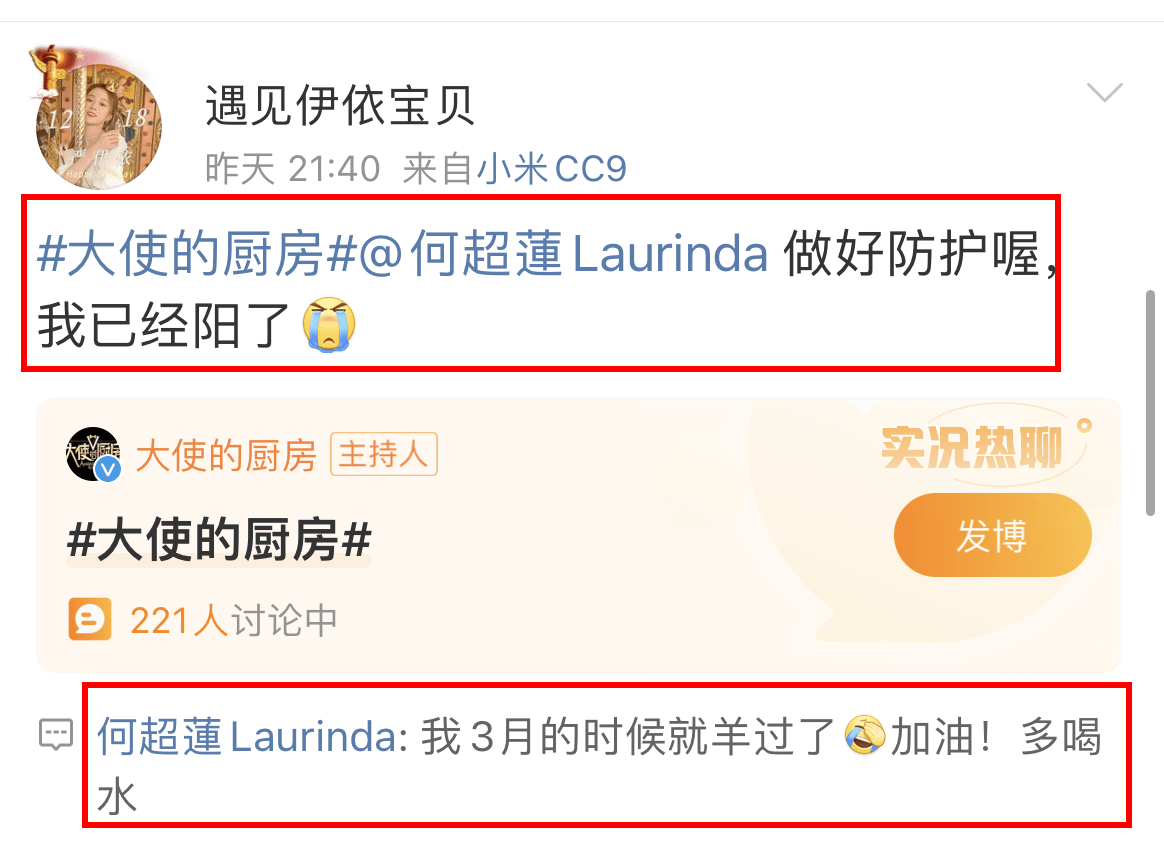
Task: Open the comment author 何超莲Laurinda's profile
Action: coord(246,738)
